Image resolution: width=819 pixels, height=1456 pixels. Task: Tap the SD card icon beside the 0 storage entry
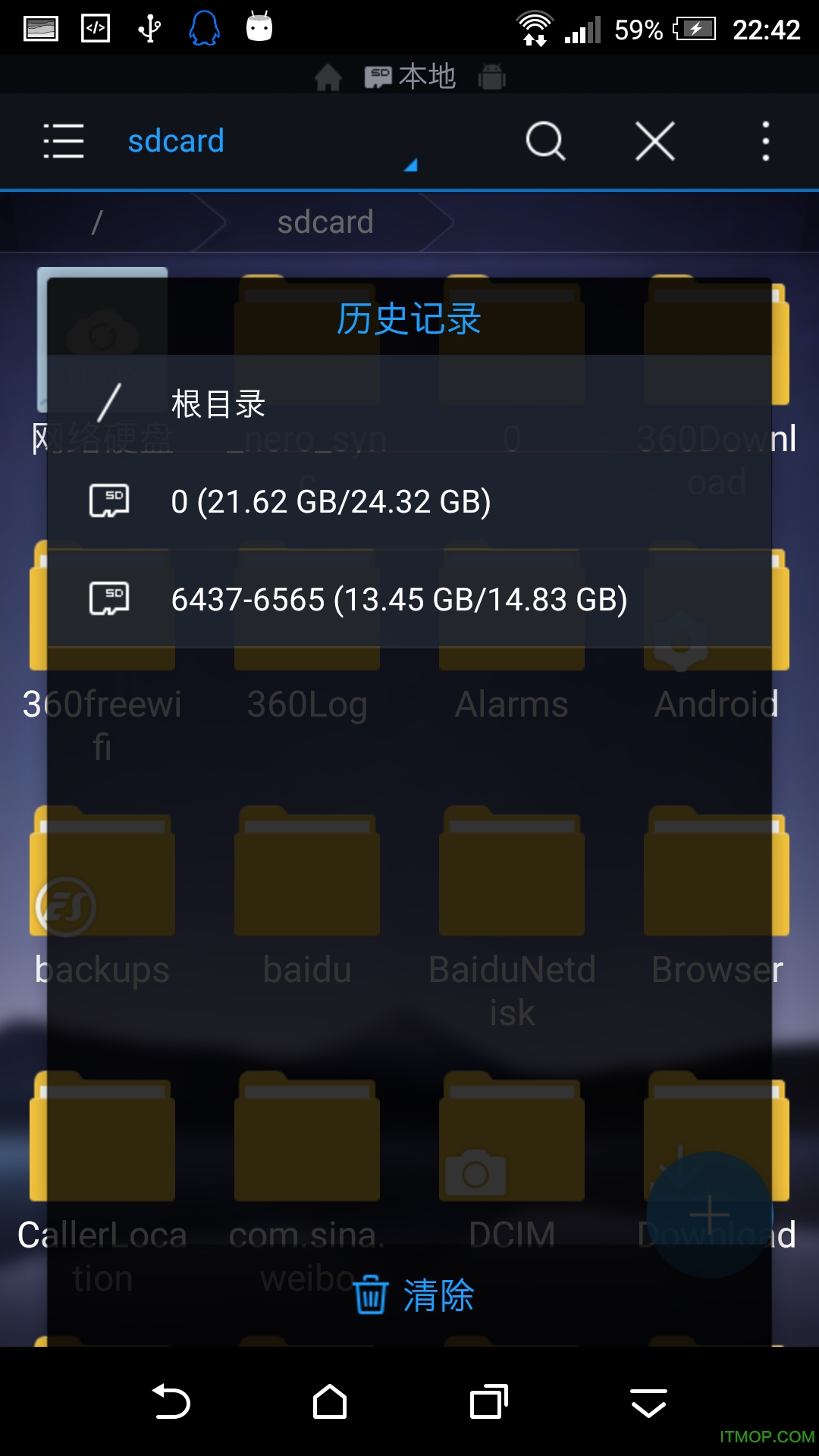point(108,500)
